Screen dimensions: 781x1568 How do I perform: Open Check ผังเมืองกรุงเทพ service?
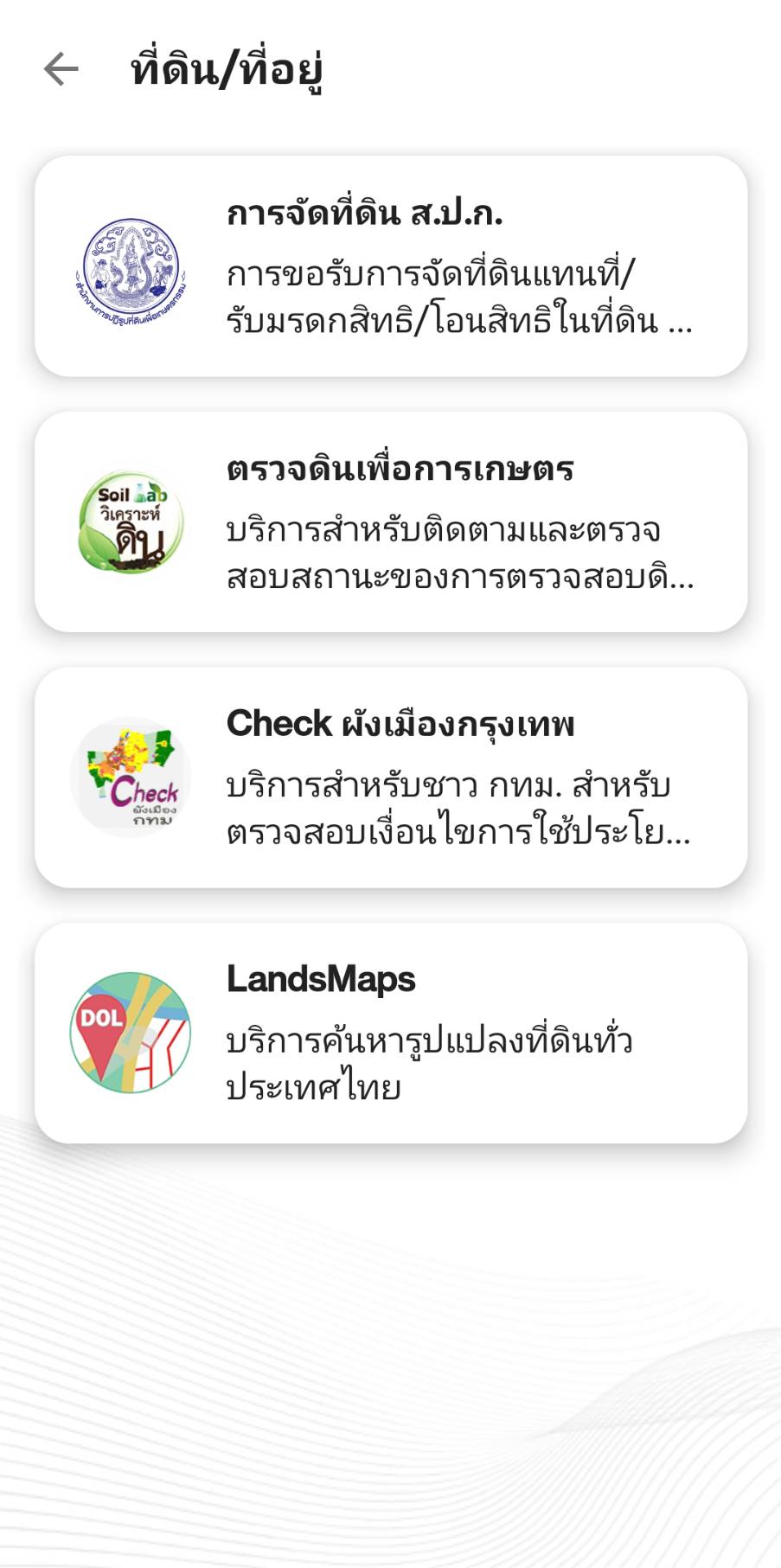(x=391, y=778)
